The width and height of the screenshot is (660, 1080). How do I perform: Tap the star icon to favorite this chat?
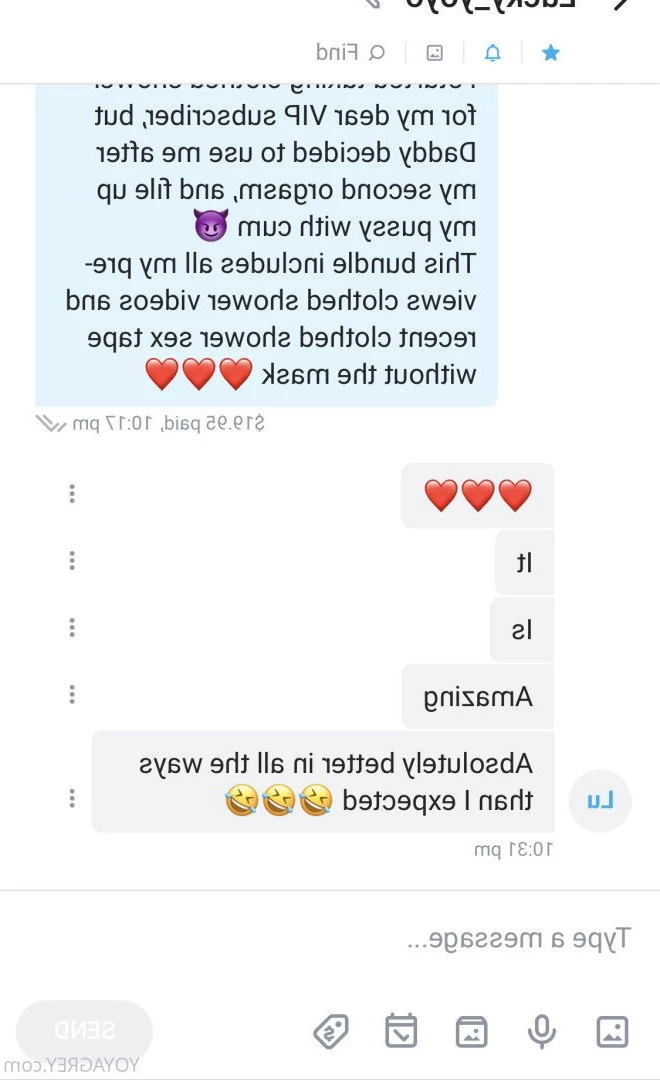550,53
